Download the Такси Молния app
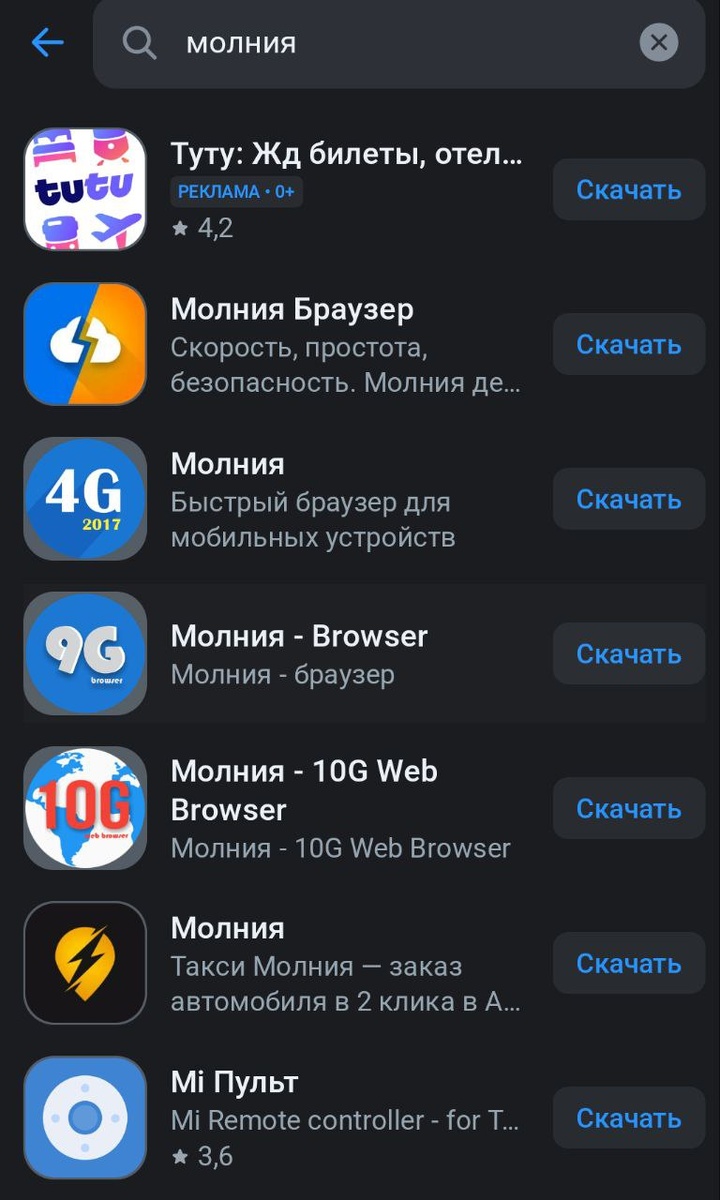The width and height of the screenshot is (720, 1200). tap(628, 963)
